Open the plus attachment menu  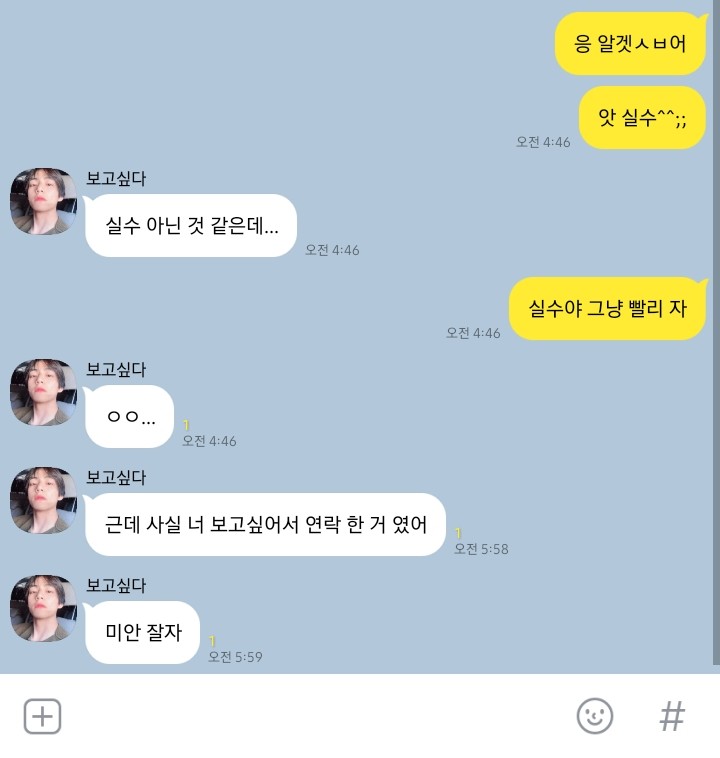point(43,716)
